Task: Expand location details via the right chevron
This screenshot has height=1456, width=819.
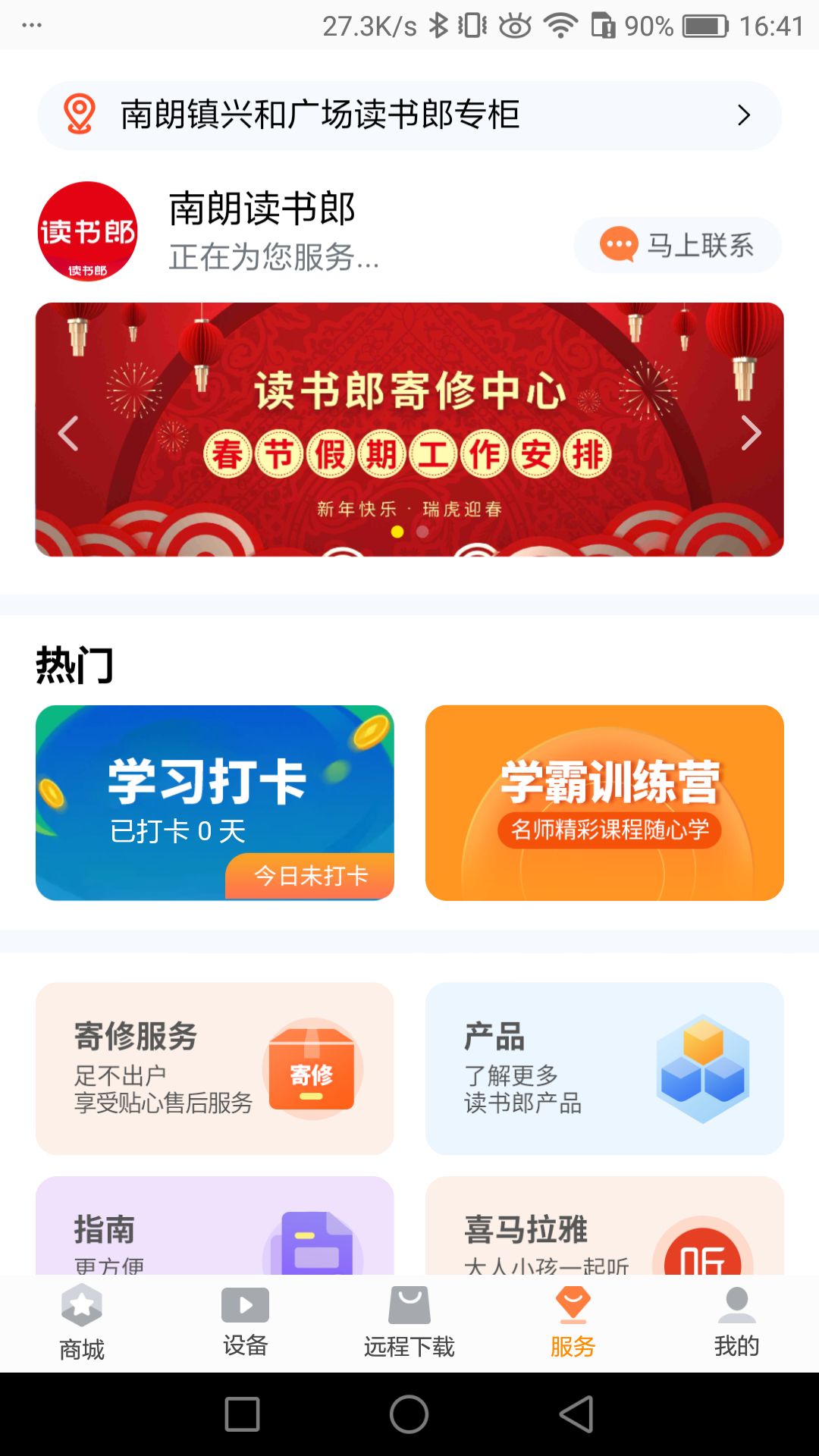Action: [743, 115]
